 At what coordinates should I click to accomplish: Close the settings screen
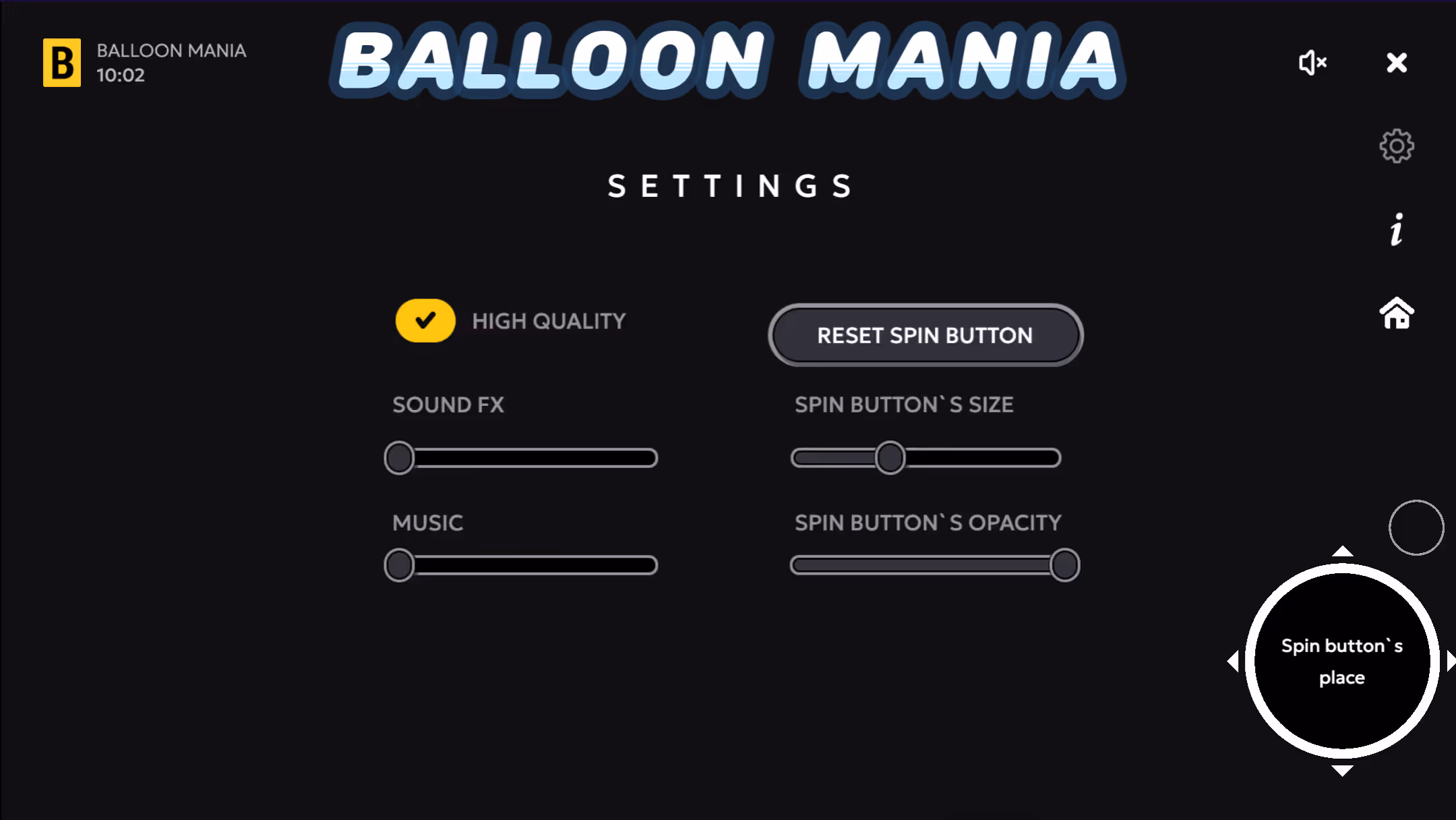[x=1397, y=63]
